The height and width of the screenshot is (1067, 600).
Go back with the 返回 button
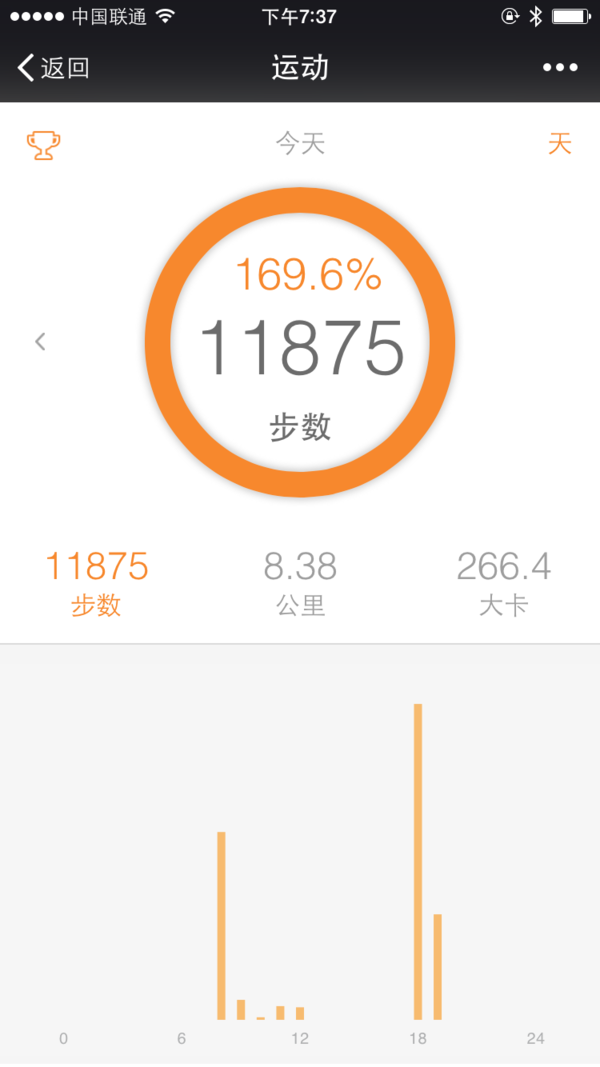click(53, 68)
